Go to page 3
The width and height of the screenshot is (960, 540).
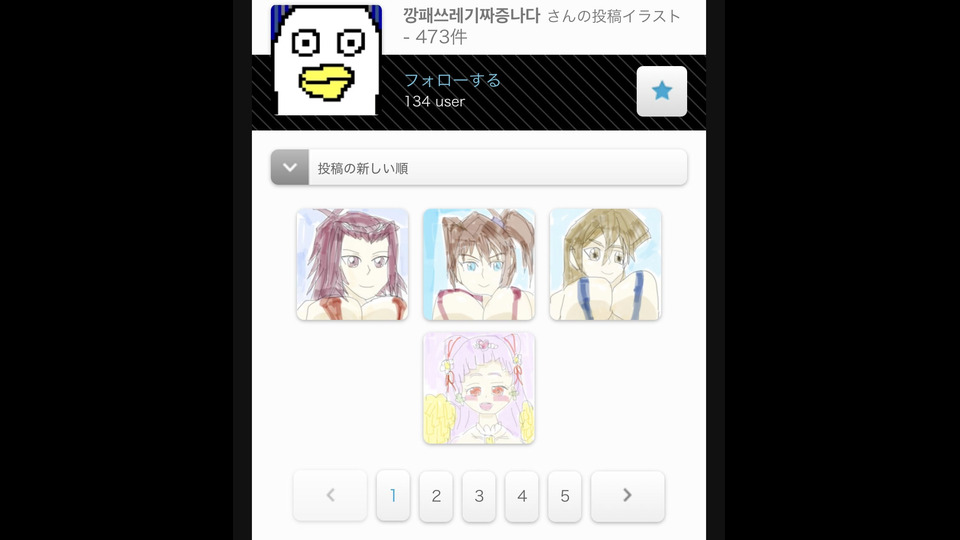coord(479,496)
